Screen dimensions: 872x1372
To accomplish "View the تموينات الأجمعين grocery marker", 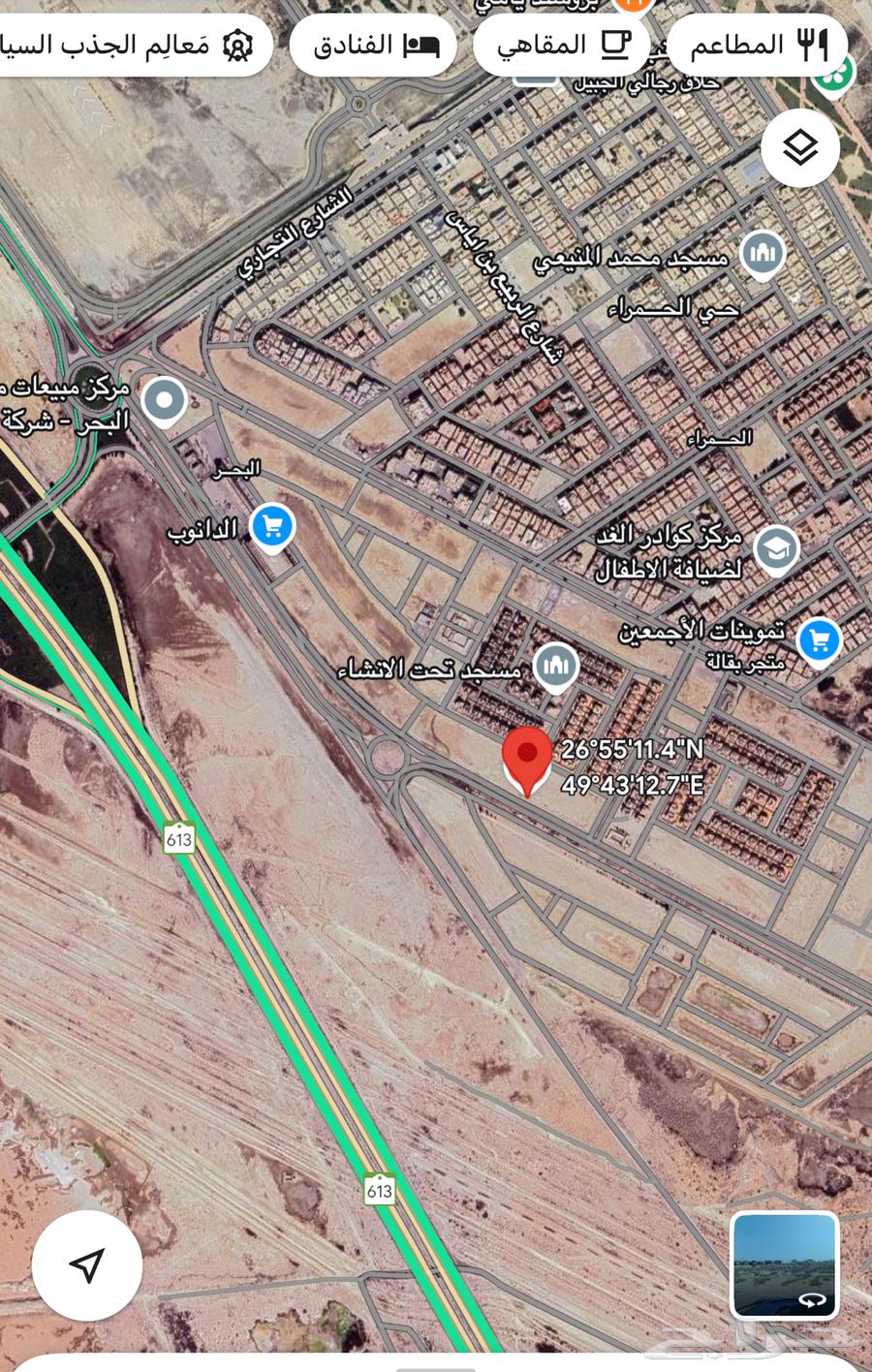I will (819, 640).
